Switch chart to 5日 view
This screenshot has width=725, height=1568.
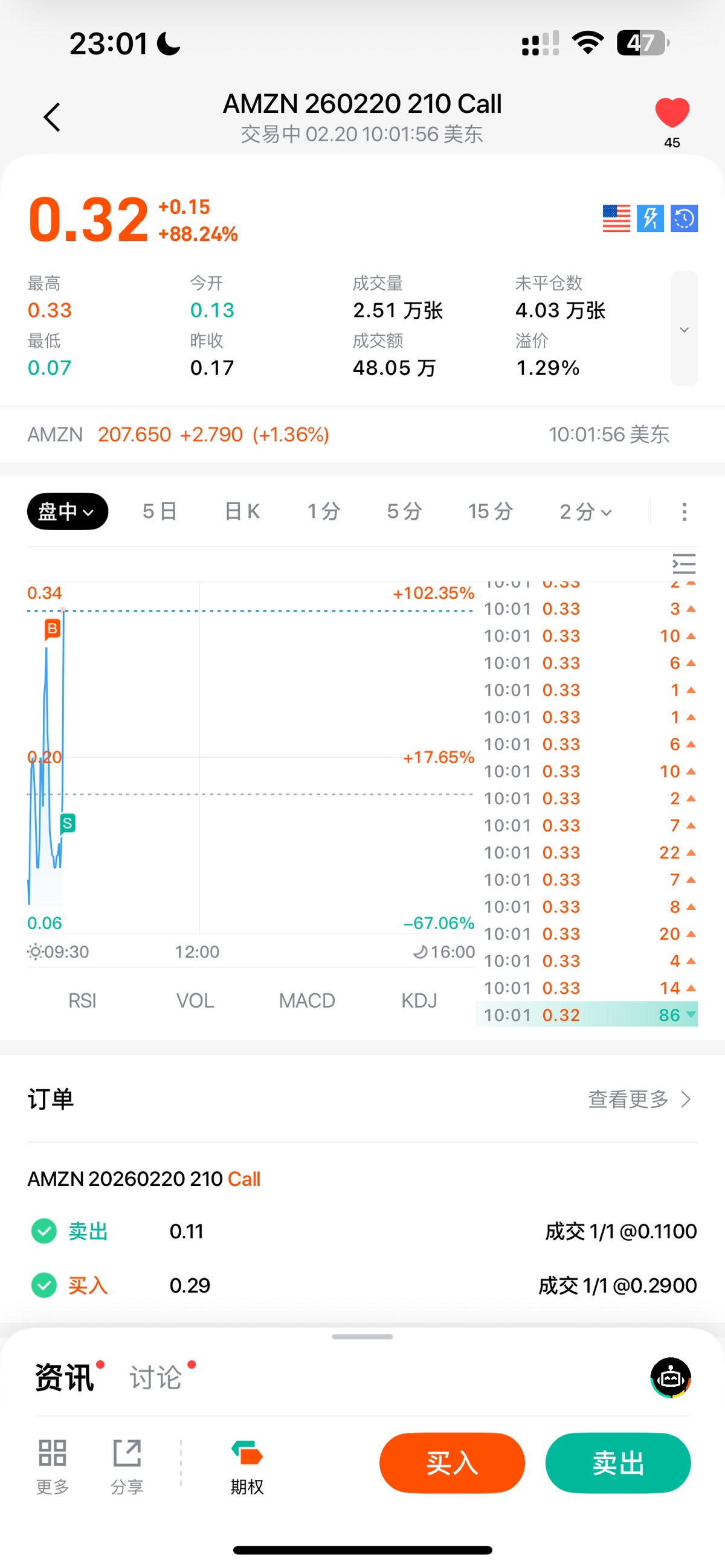click(159, 511)
